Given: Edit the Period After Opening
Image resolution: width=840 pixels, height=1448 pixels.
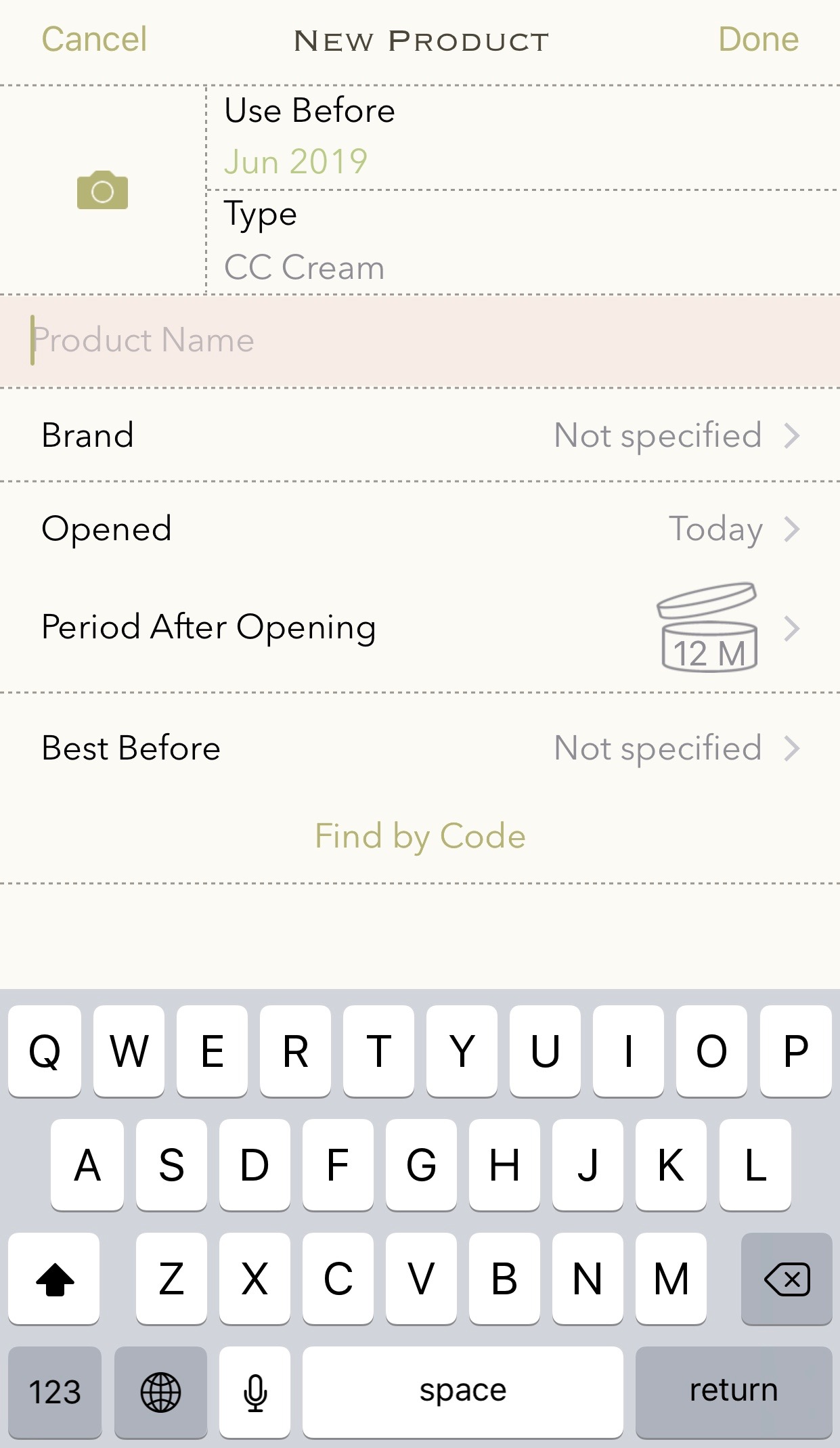Looking at the screenshot, I should [420, 628].
